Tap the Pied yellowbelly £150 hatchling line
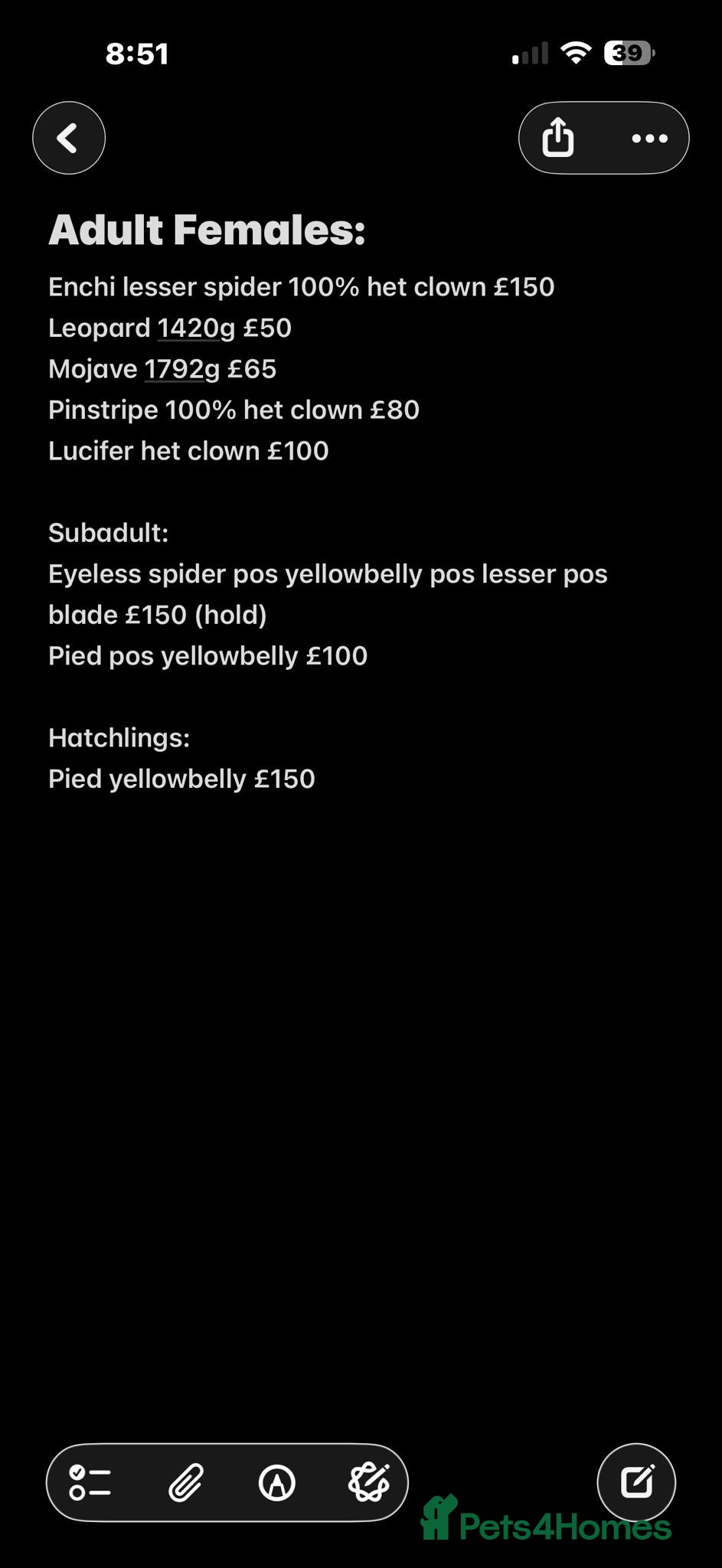Viewport: 722px width, 1568px height. pyautogui.click(x=181, y=778)
